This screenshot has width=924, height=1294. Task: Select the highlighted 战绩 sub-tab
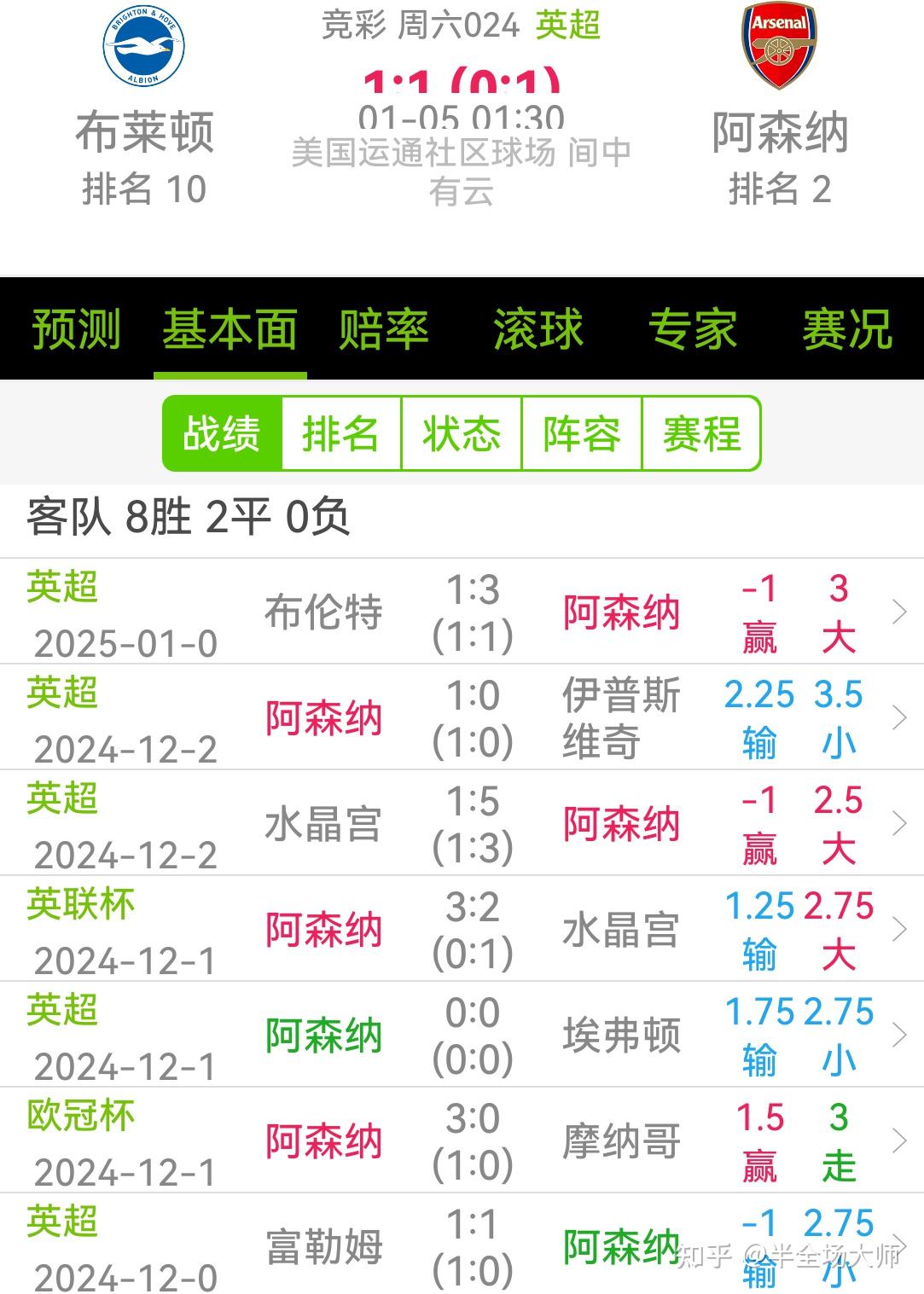222,434
